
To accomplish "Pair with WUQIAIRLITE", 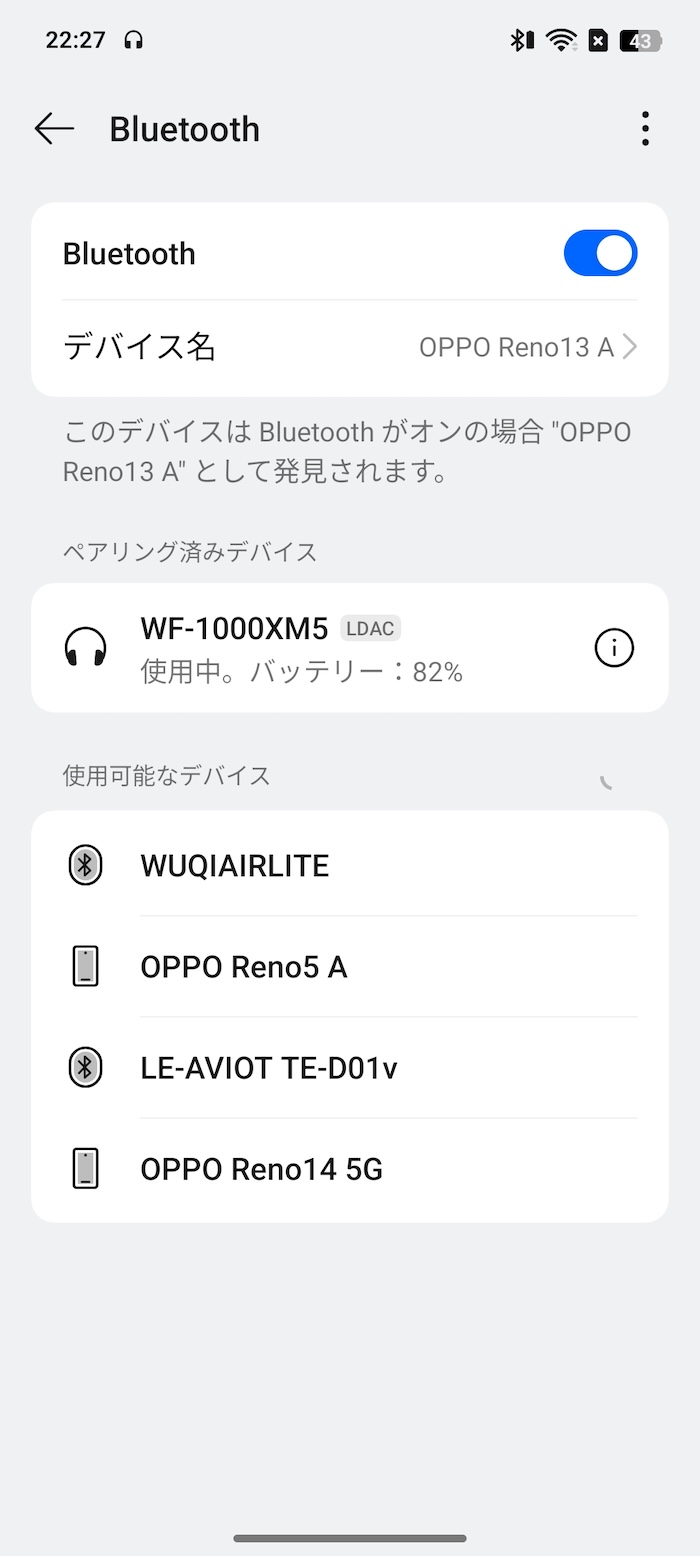I will 350,865.
